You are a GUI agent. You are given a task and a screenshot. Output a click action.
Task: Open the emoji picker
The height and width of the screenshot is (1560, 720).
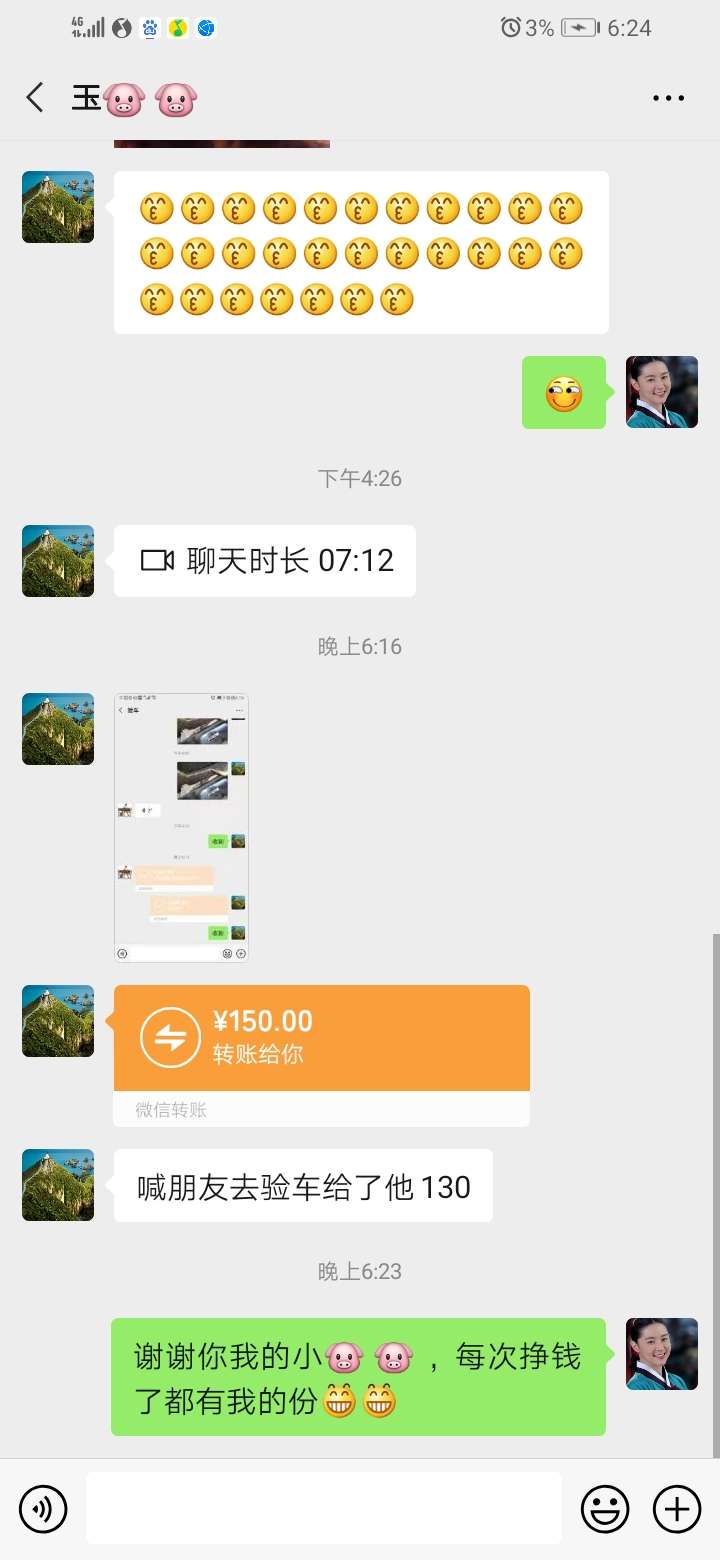tap(607, 1508)
